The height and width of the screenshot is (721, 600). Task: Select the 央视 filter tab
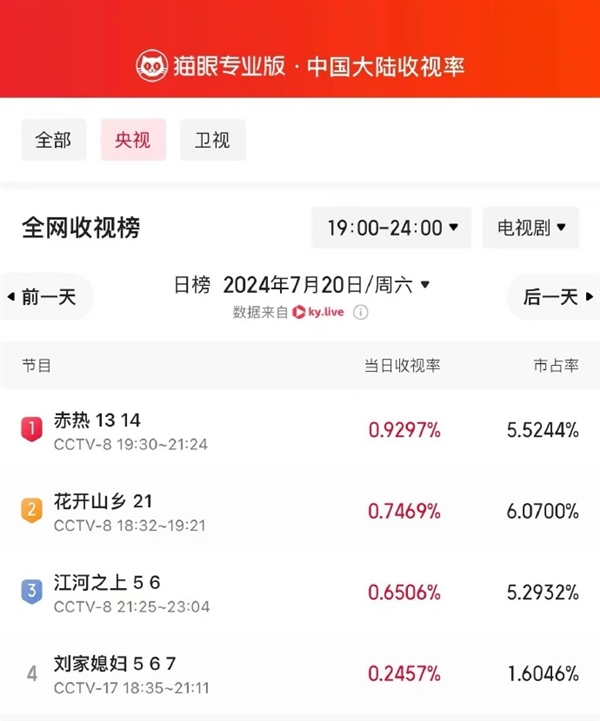(x=133, y=140)
